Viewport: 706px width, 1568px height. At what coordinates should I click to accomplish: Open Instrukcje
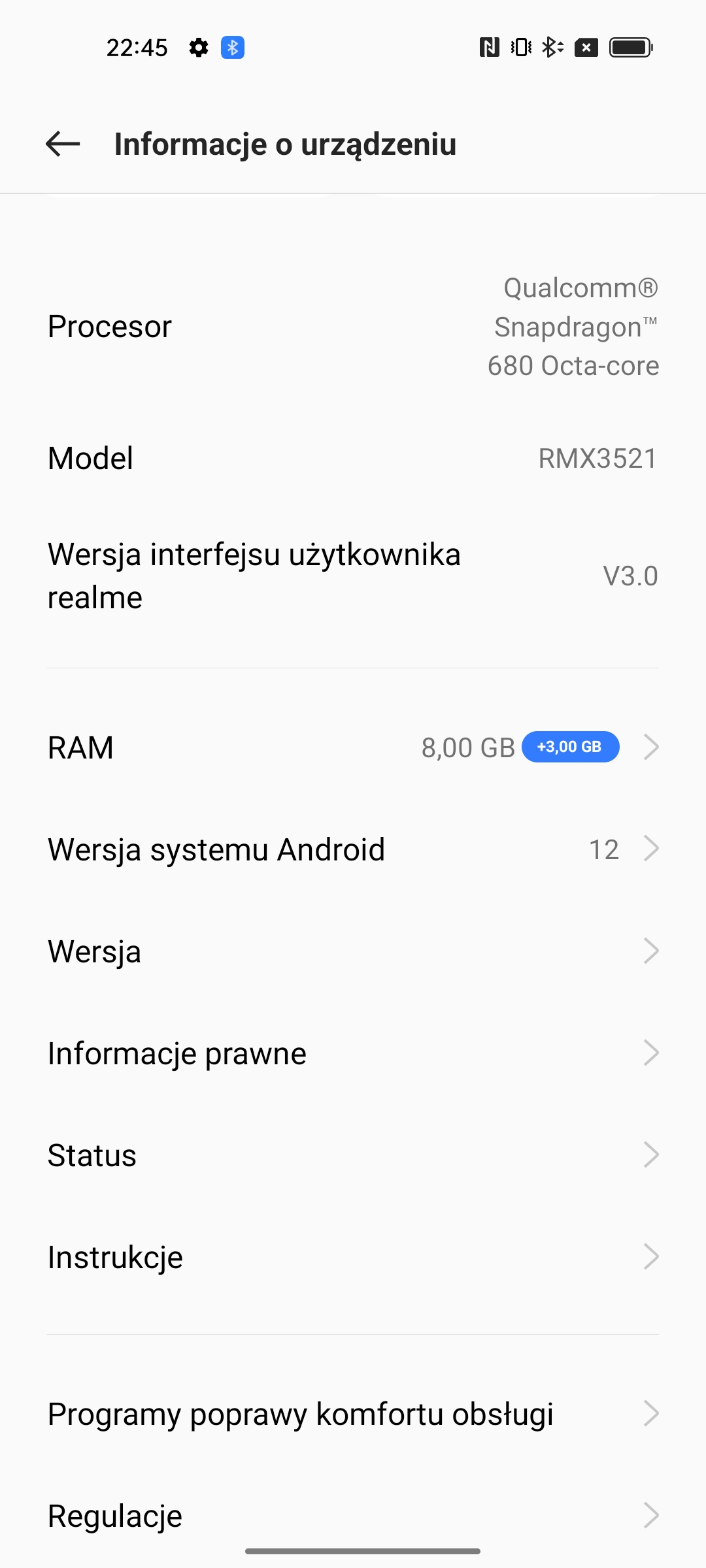tap(353, 1257)
